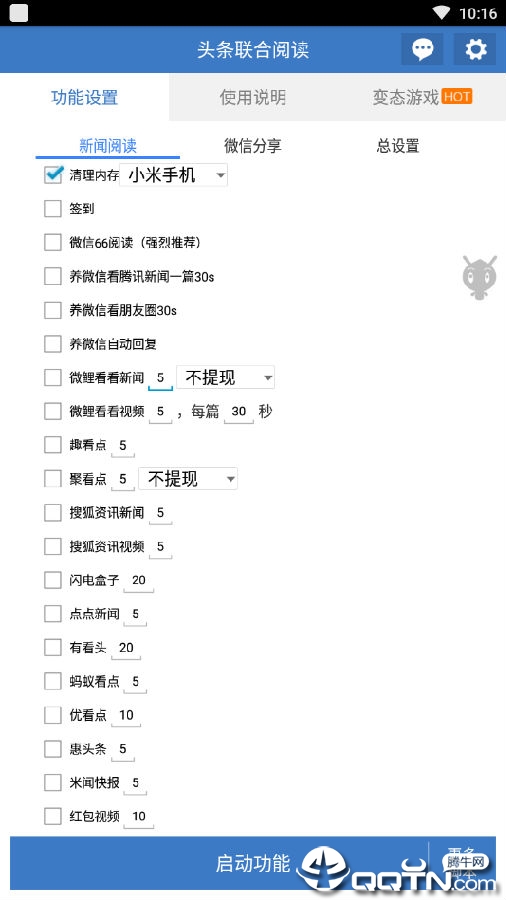Viewport: 506px width, 900px height.
Task: Uncheck the 清理内存 checkbox
Action: (53, 174)
